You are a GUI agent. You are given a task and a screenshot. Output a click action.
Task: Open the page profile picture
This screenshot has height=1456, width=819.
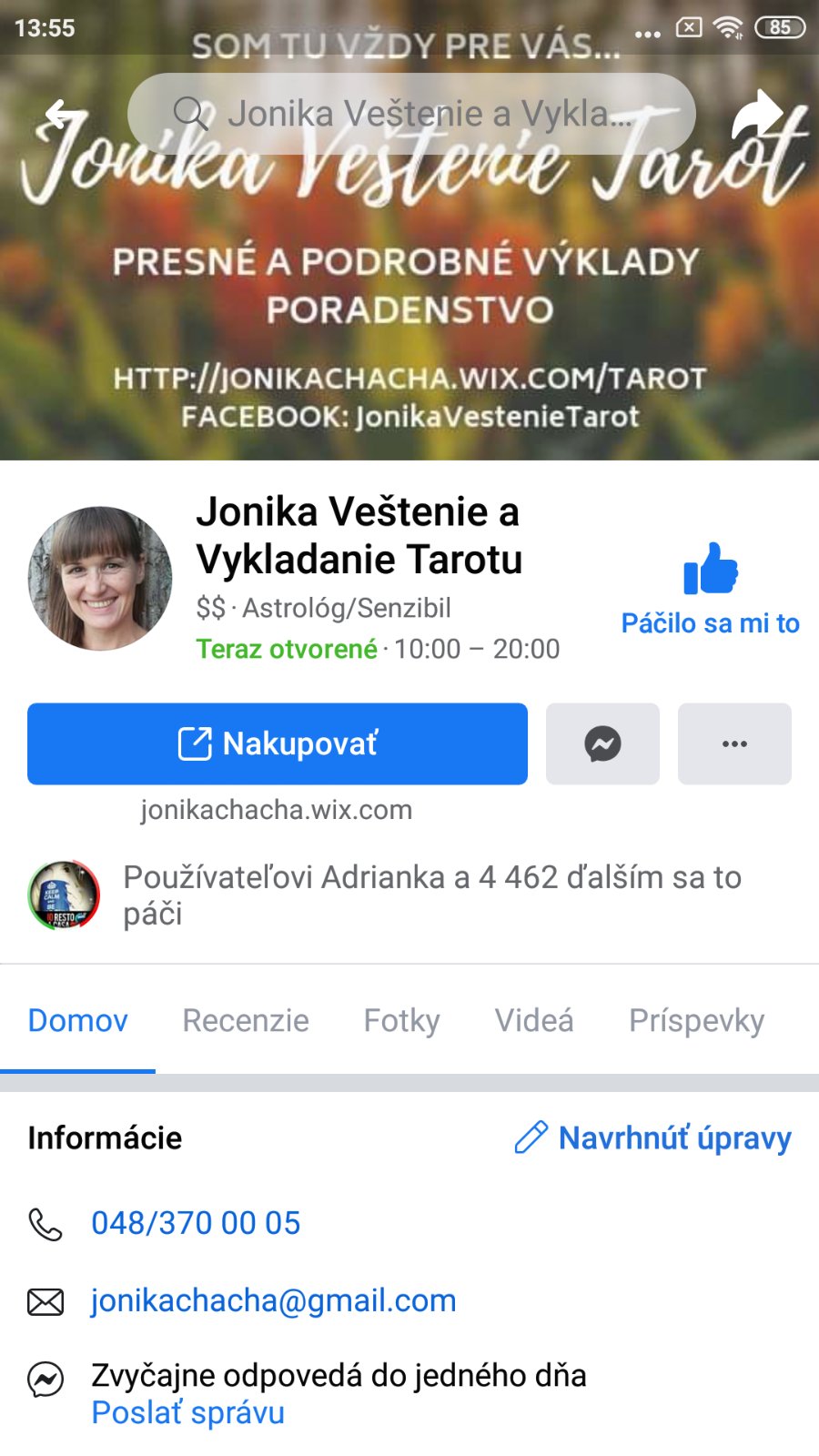(100, 578)
